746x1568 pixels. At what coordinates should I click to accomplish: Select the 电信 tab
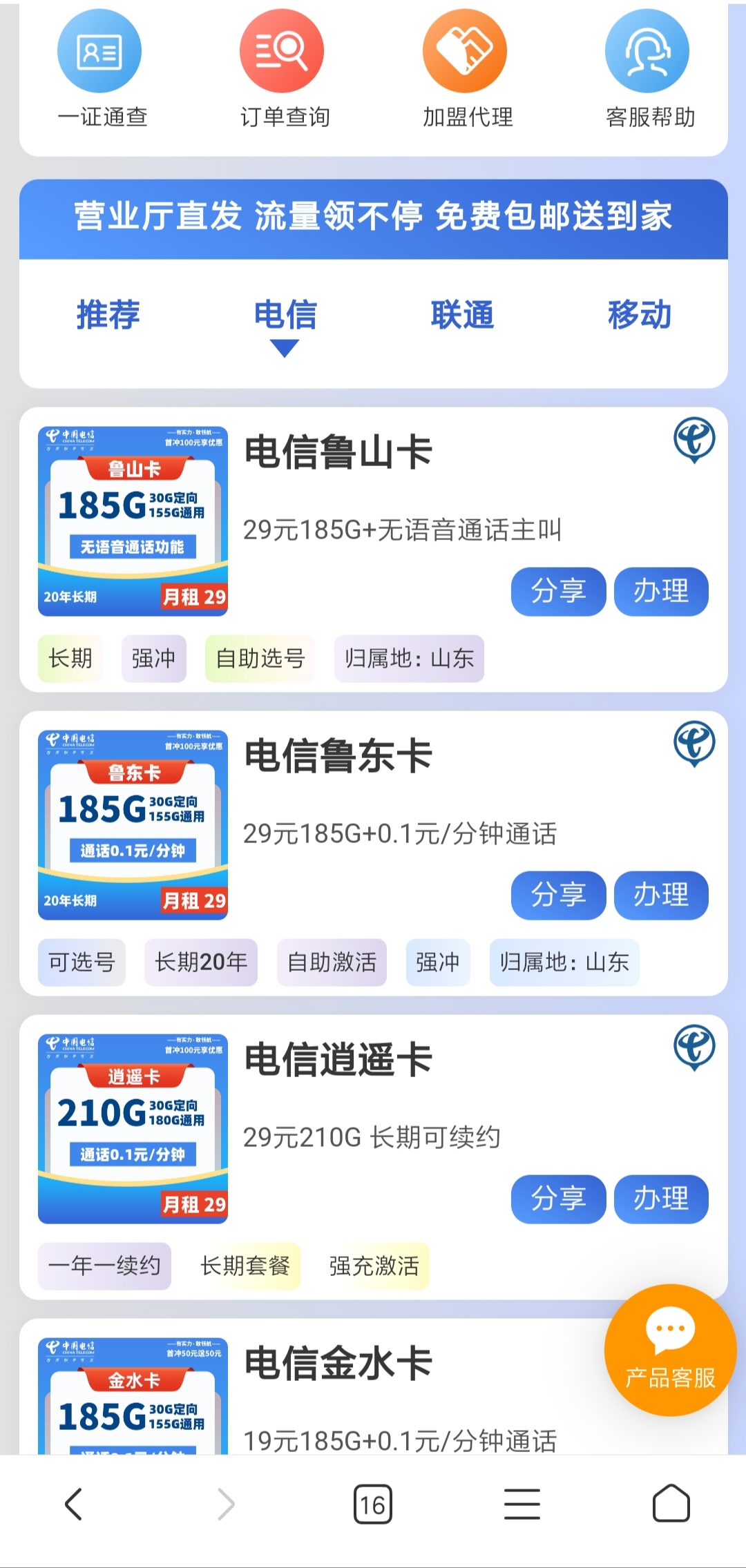tap(285, 316)
